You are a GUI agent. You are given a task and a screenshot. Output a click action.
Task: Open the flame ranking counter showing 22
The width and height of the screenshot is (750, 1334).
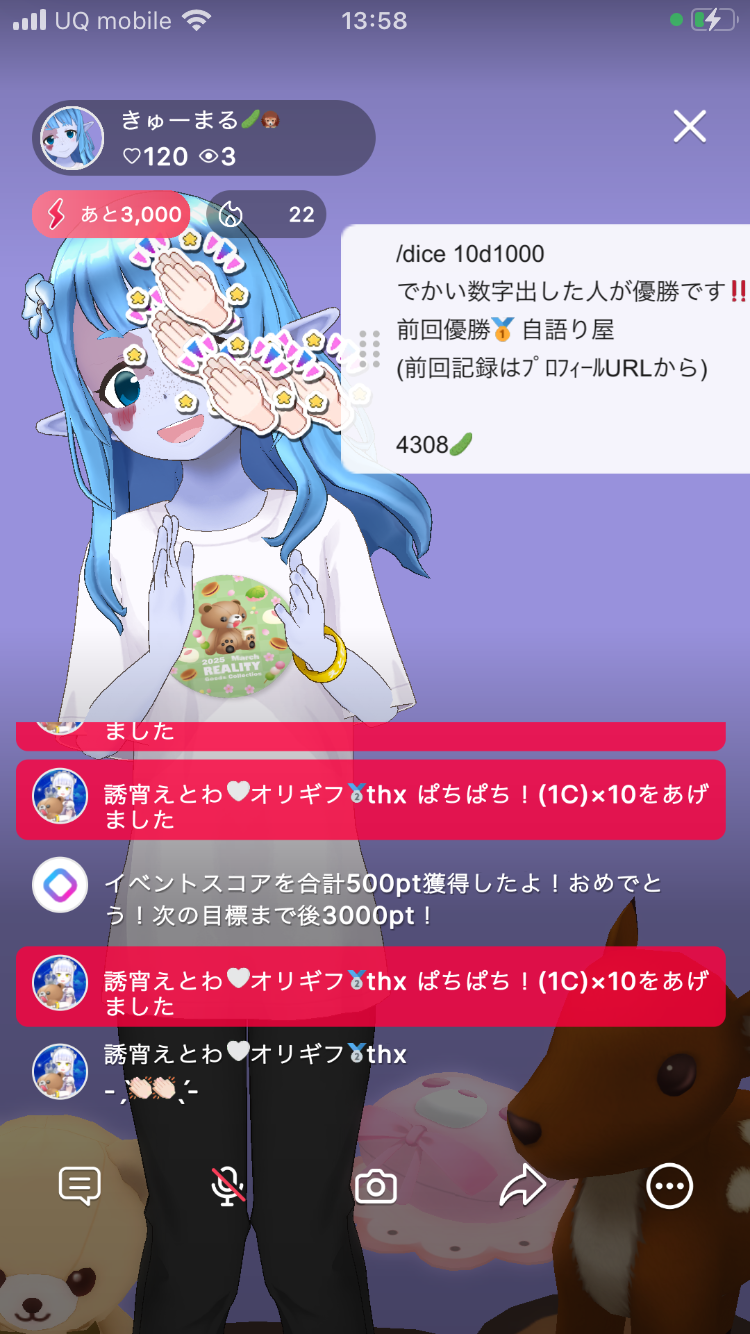click(267, 214)
